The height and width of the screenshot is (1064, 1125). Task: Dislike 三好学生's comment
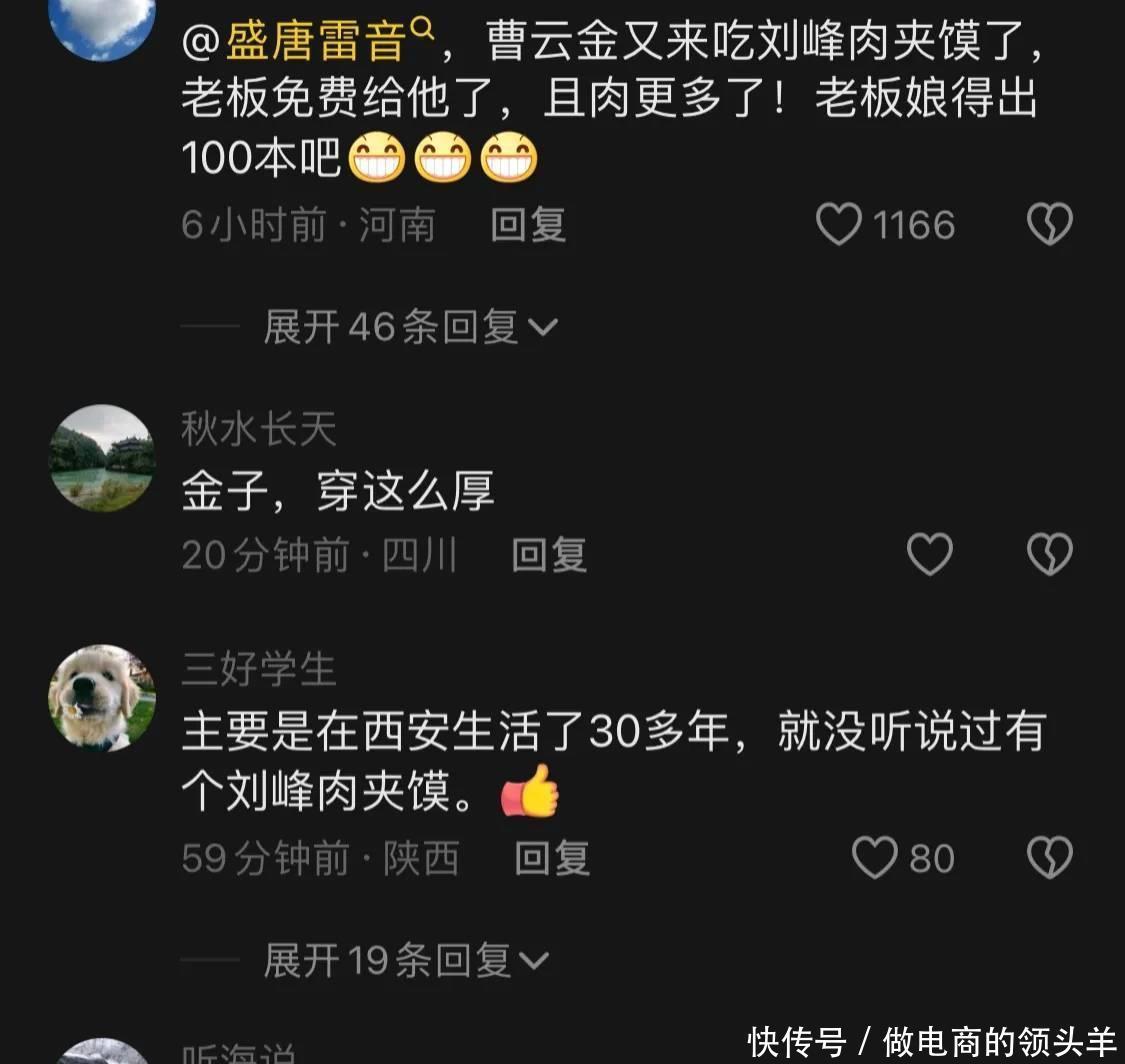1049,858
